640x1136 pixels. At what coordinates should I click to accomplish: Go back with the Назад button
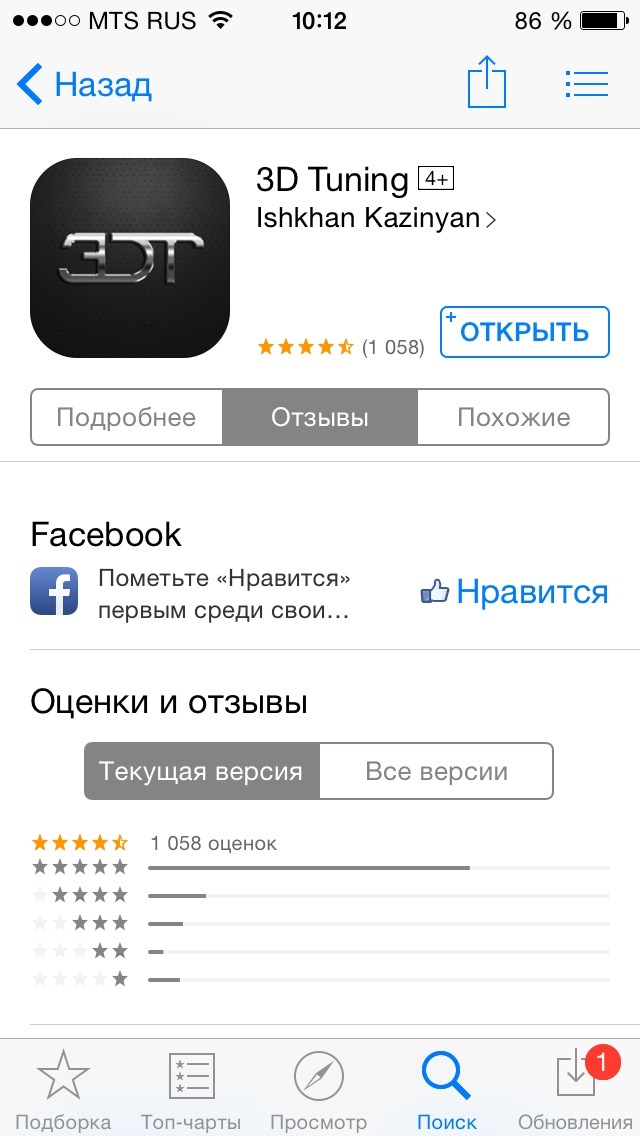coord(85,85)
